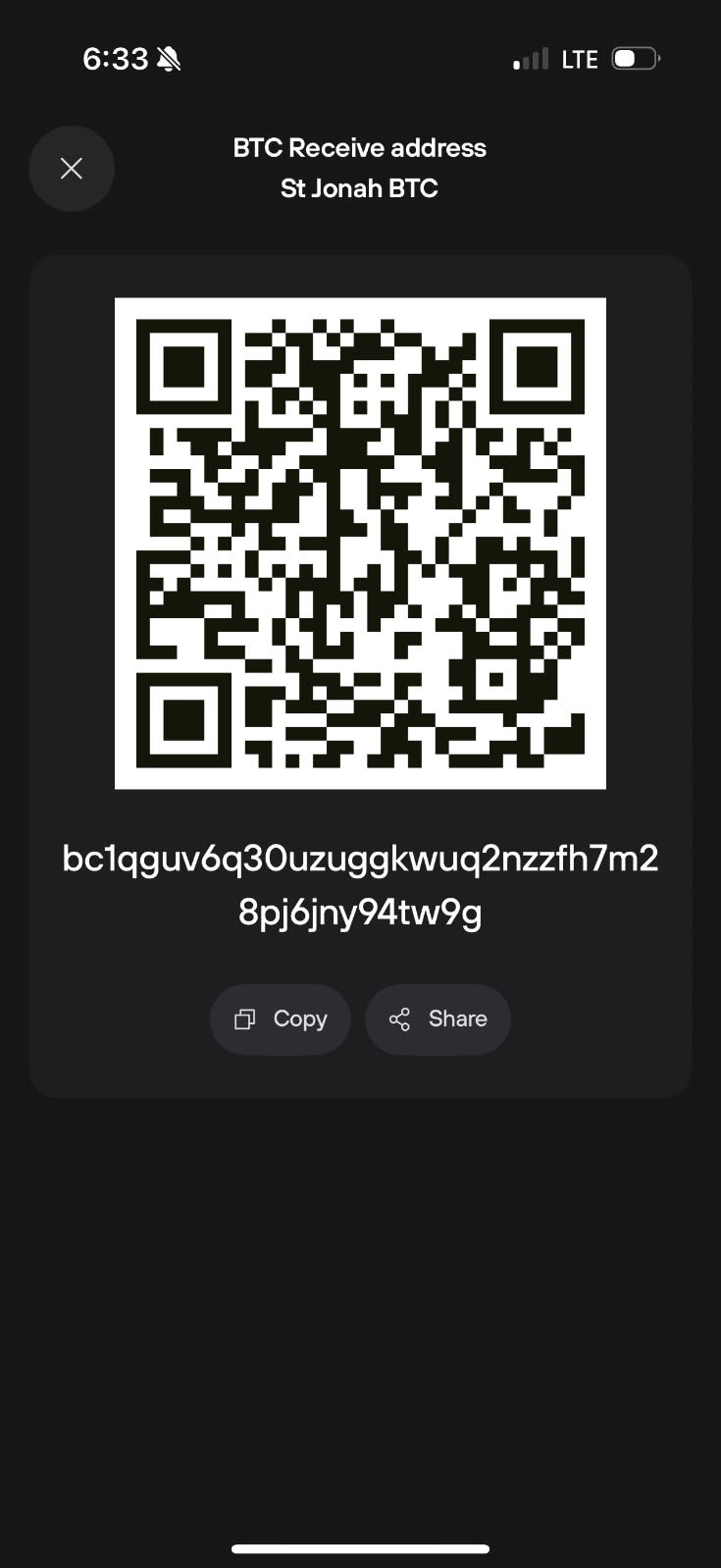Copy the Bitcoin receive address
The height and width of the screenshot is (1568, 721).
pos(281,1019)
